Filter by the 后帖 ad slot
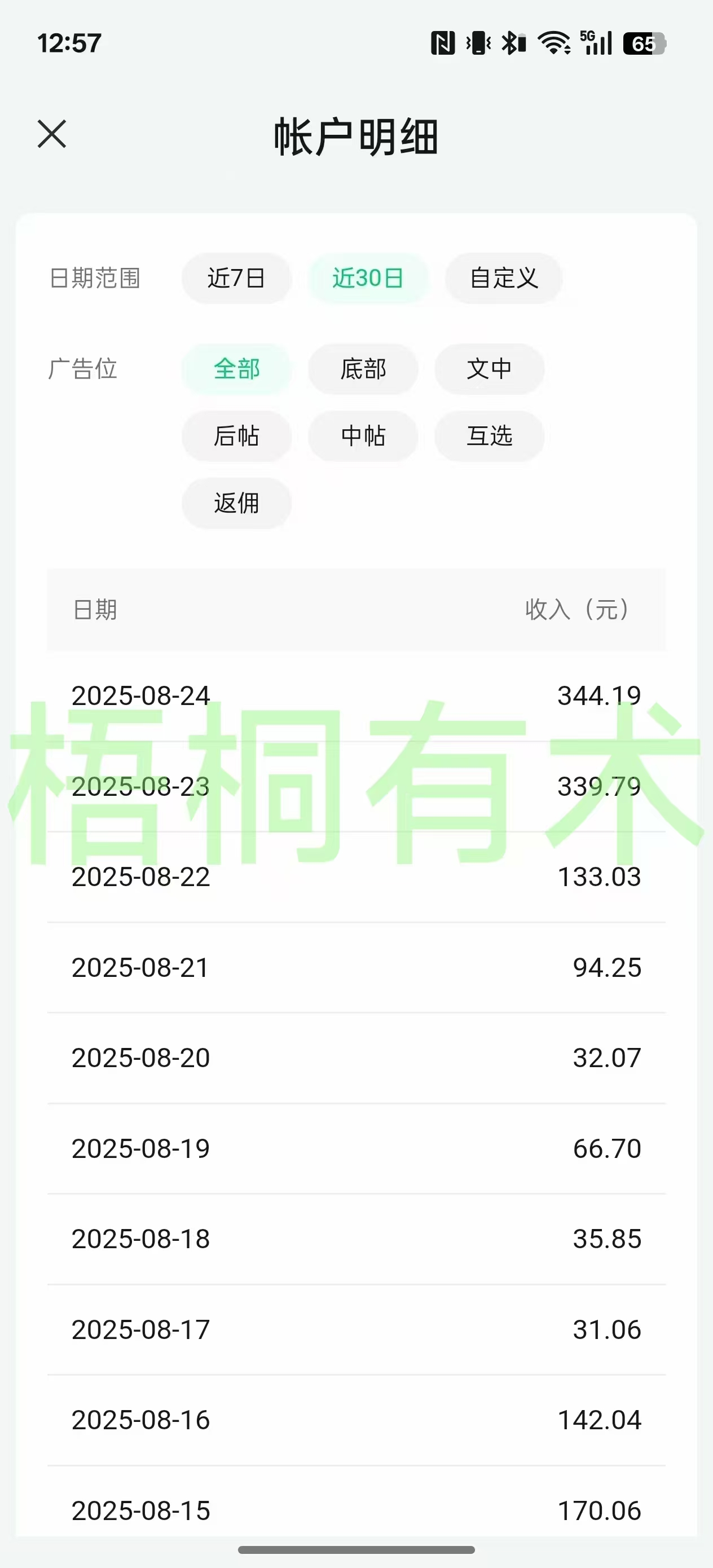The width and height of the screenshot is (713, 1568). 236,436
